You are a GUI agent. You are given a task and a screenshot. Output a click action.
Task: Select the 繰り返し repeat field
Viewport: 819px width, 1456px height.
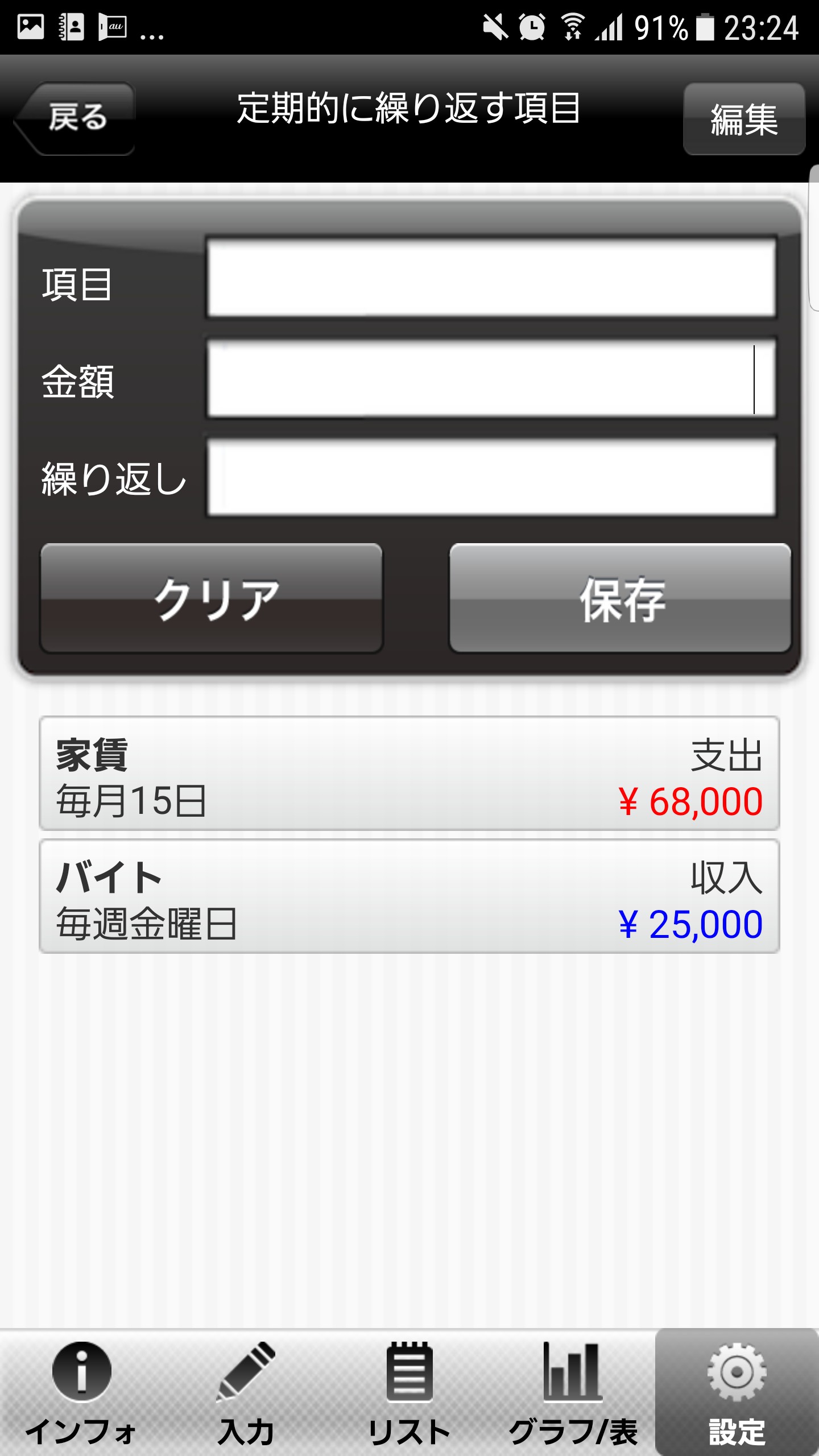tap(491, 477)
